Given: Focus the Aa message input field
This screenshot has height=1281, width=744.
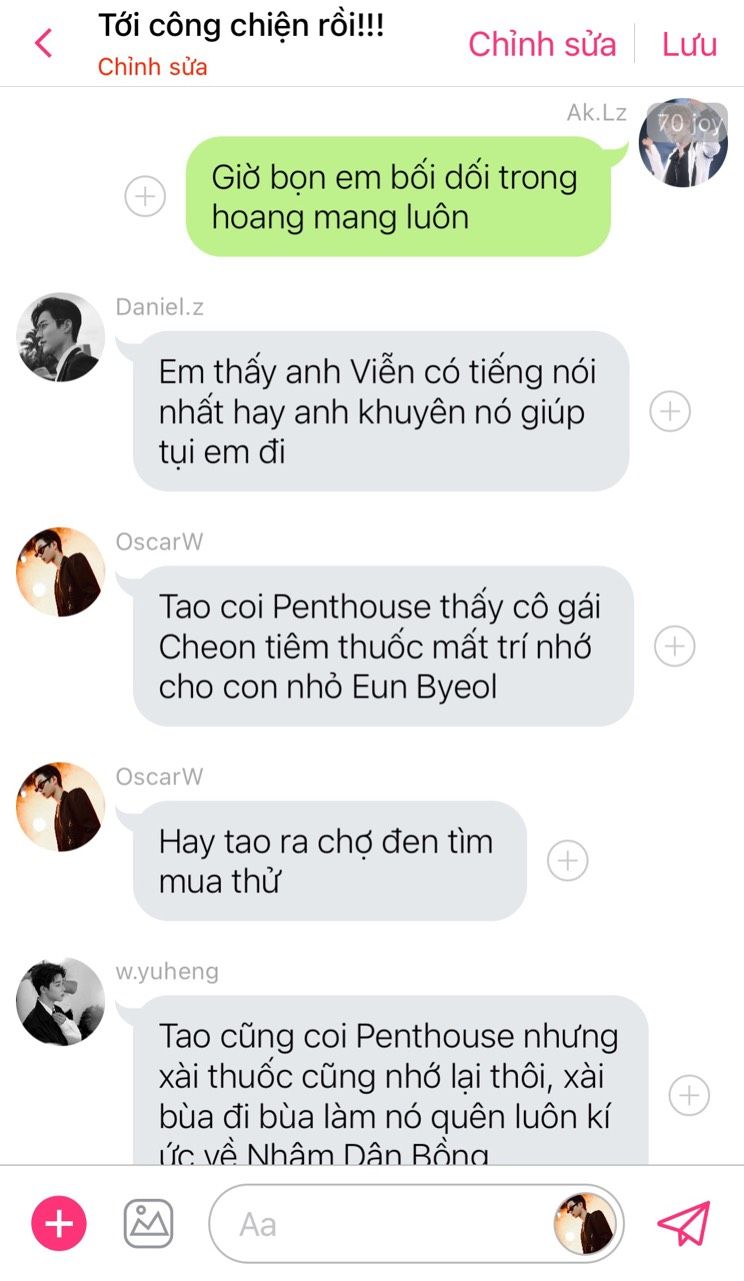Looking at the screenshot, I should tap(380, 1224).
